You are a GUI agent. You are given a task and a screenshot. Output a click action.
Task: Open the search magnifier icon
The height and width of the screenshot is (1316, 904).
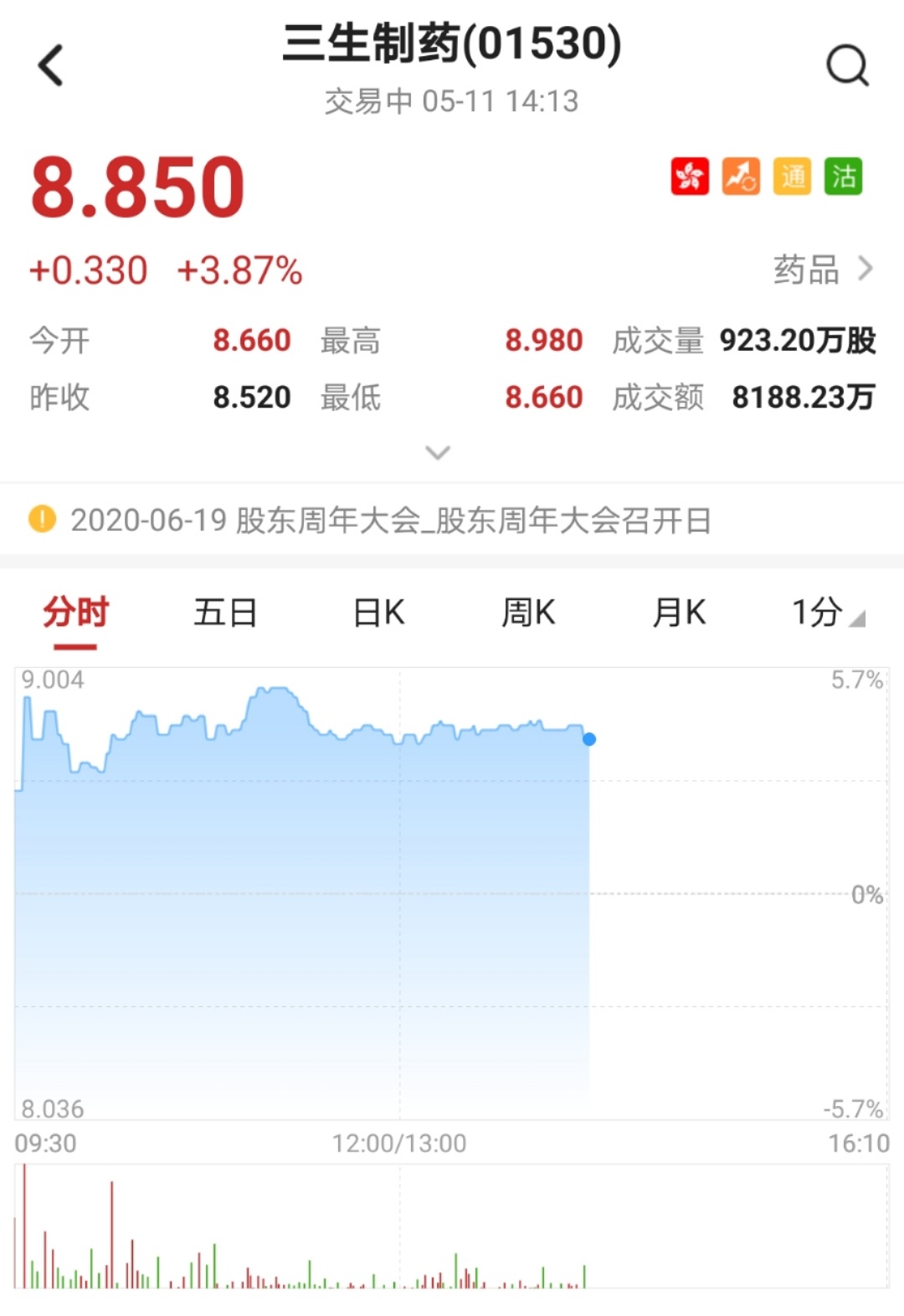coord(847,65)
